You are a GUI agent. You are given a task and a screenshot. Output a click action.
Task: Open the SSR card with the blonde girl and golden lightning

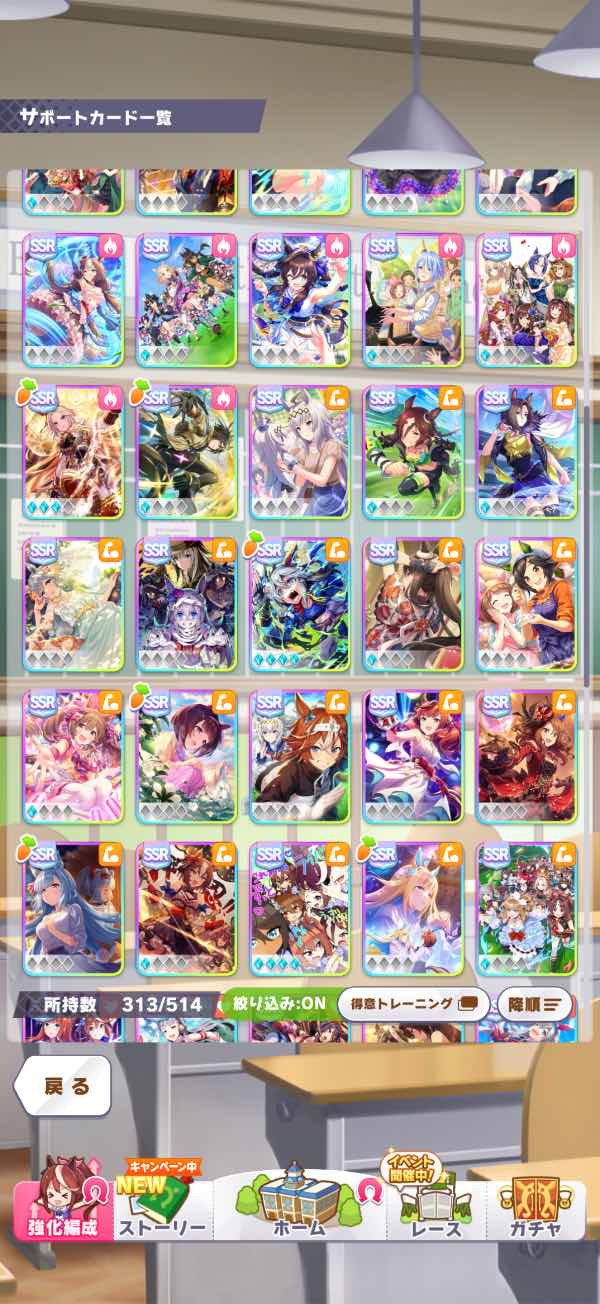73,451
